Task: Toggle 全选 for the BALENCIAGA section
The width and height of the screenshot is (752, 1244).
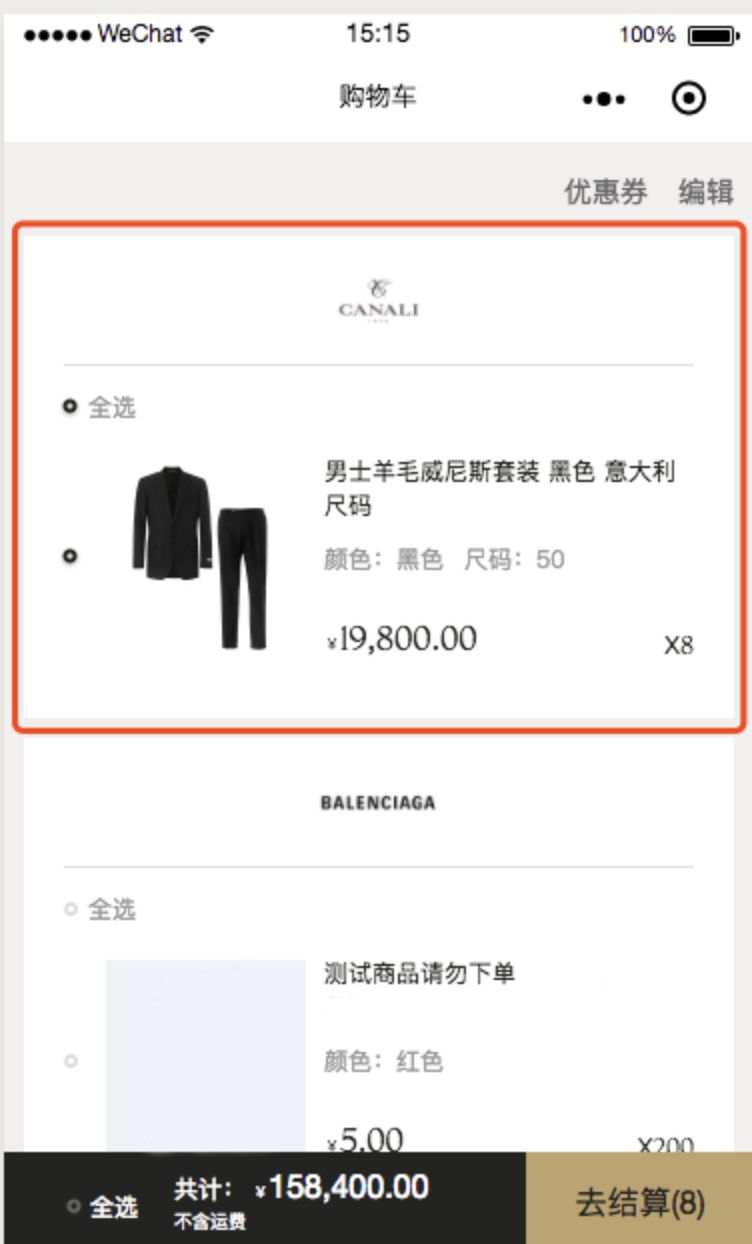Action: (70, 909)
